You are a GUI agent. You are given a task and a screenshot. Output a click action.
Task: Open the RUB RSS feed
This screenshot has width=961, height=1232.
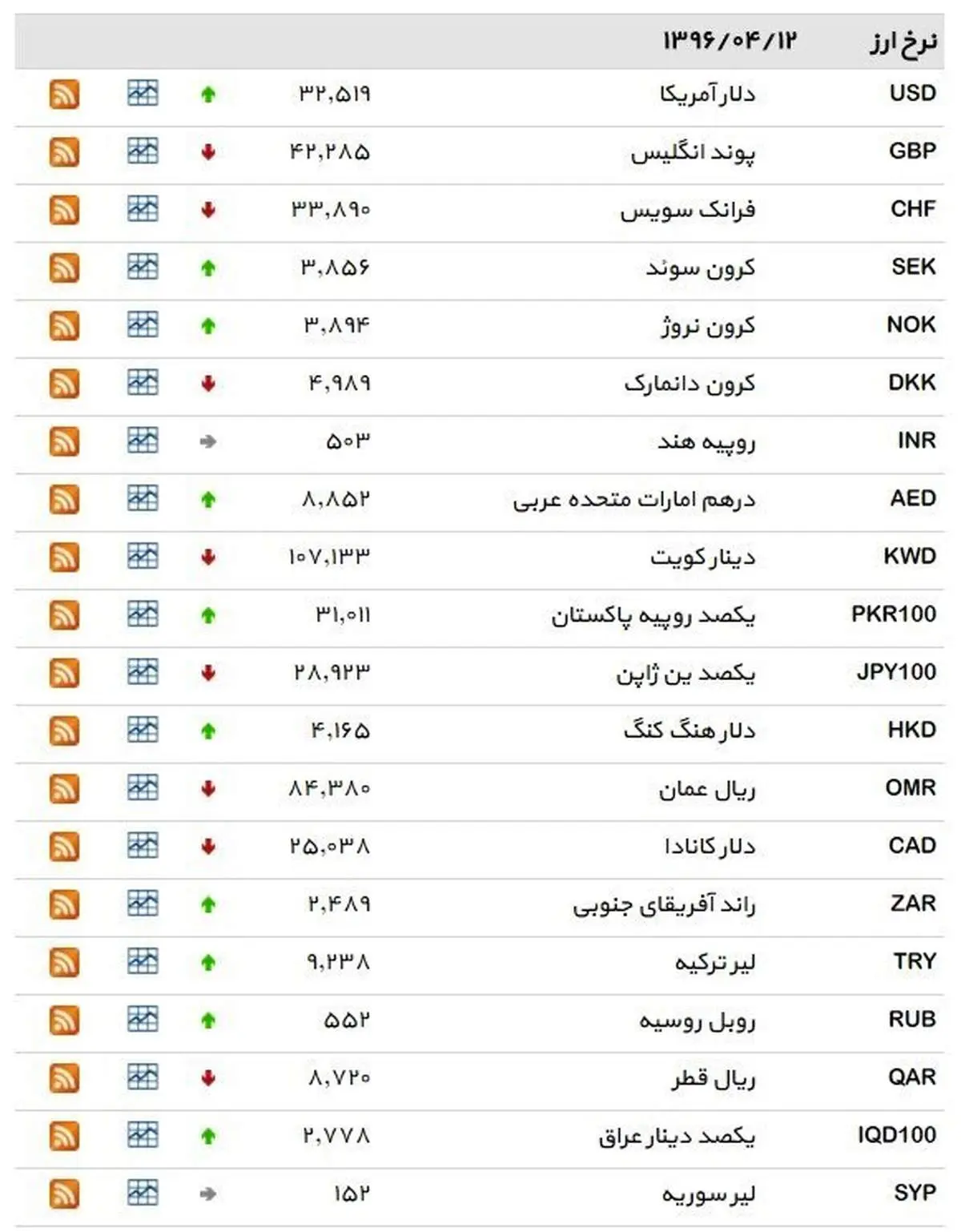(64, 1020)
